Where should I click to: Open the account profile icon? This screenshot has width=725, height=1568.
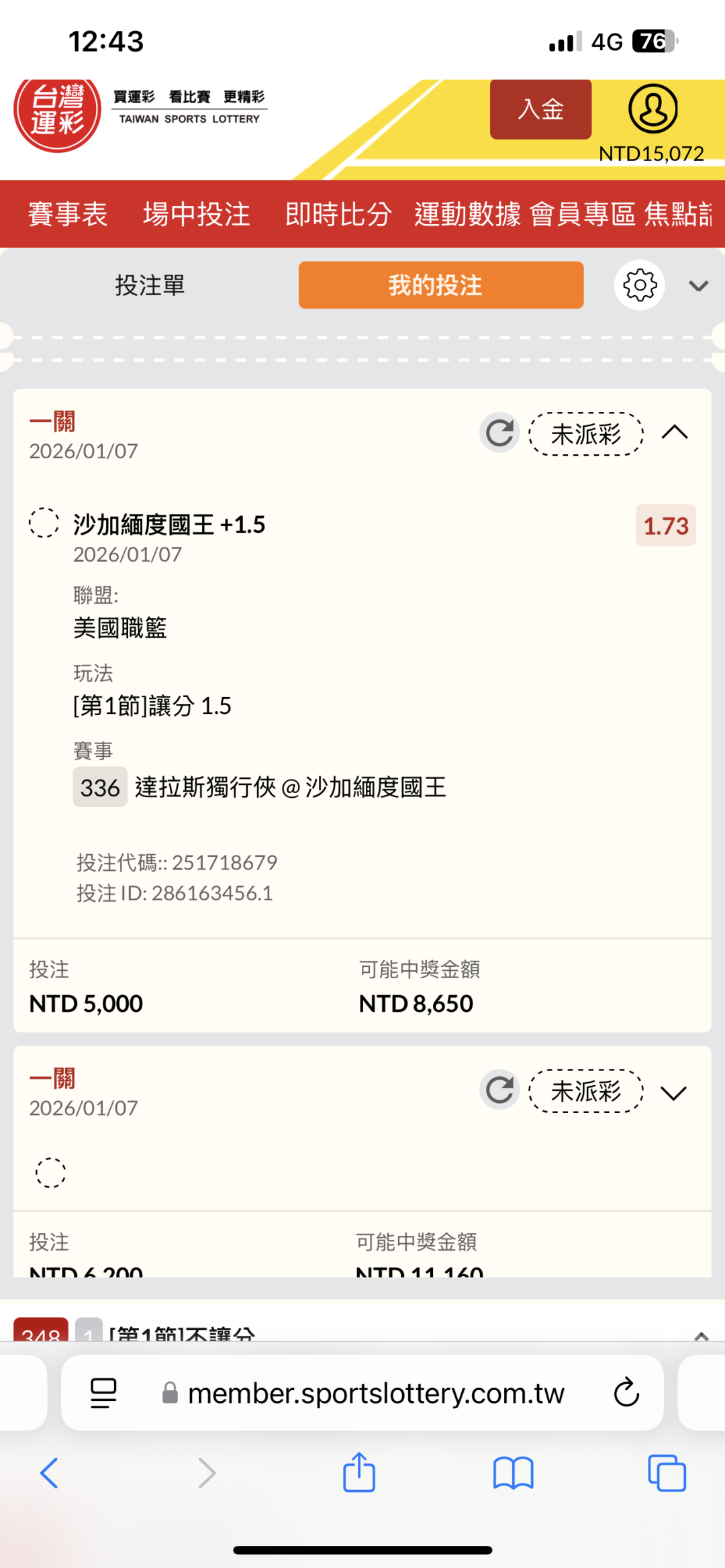click(652, 109)
